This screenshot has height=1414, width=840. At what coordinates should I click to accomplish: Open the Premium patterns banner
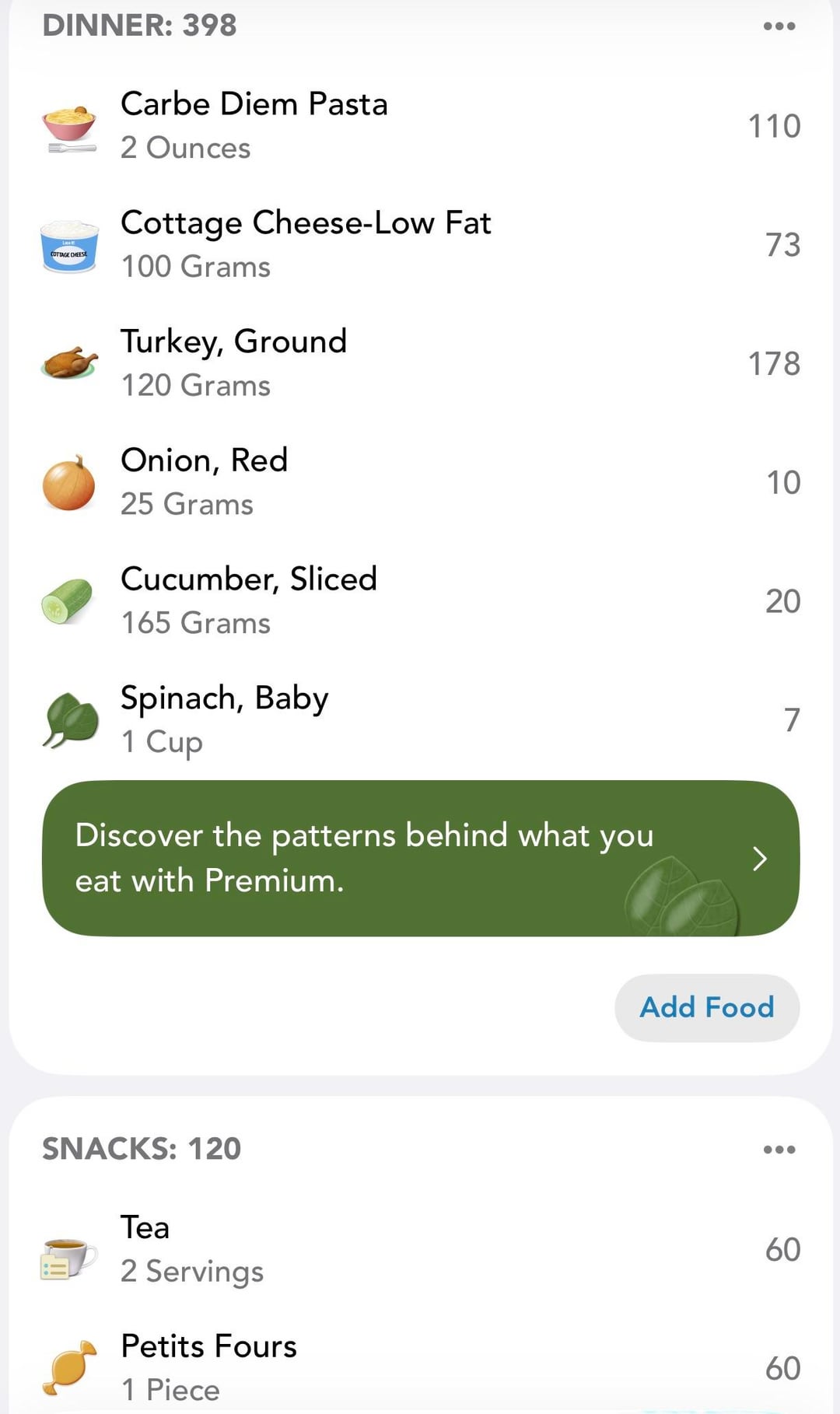420,858
